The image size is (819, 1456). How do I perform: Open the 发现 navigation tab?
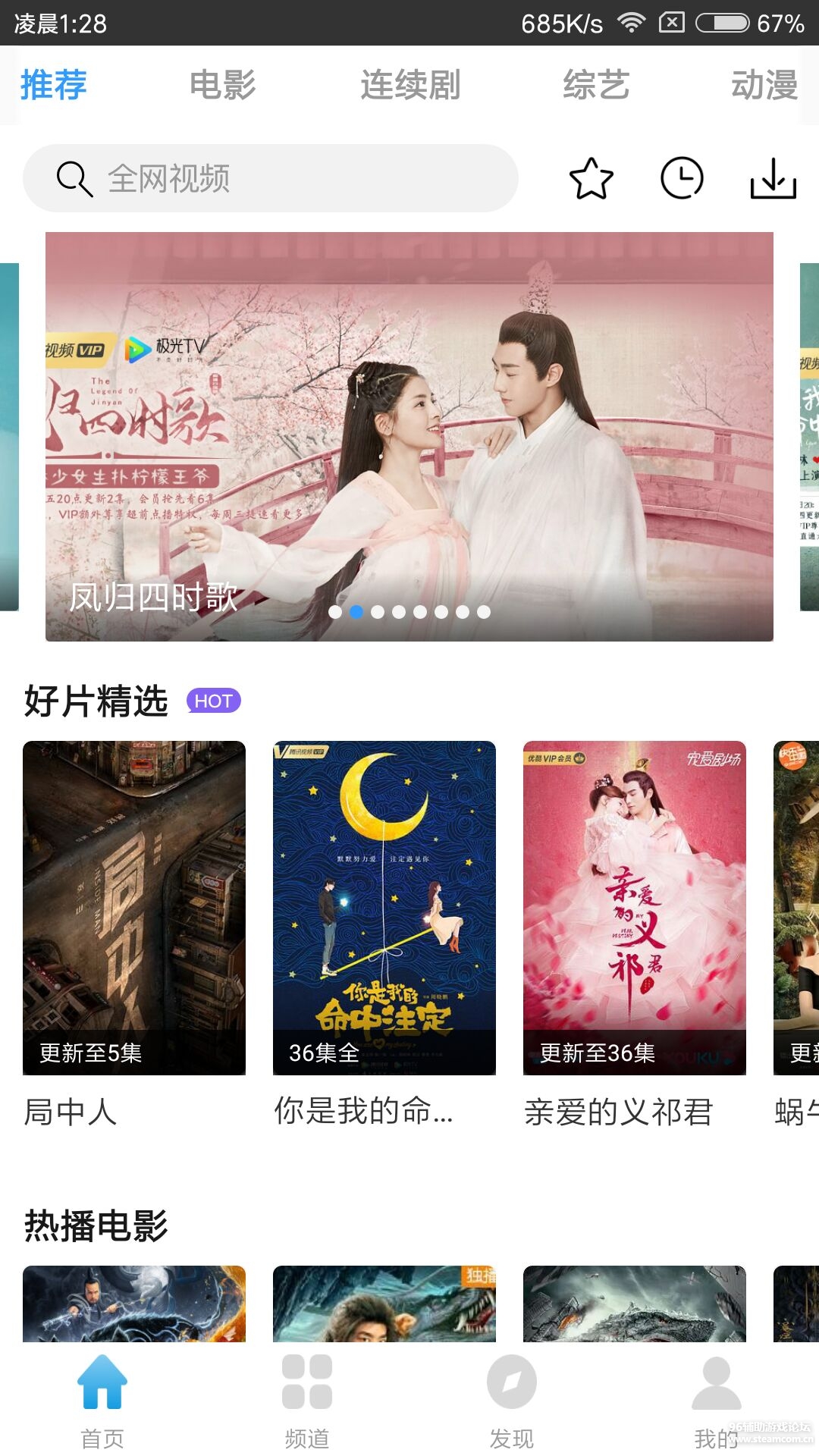pos(512,1401)
